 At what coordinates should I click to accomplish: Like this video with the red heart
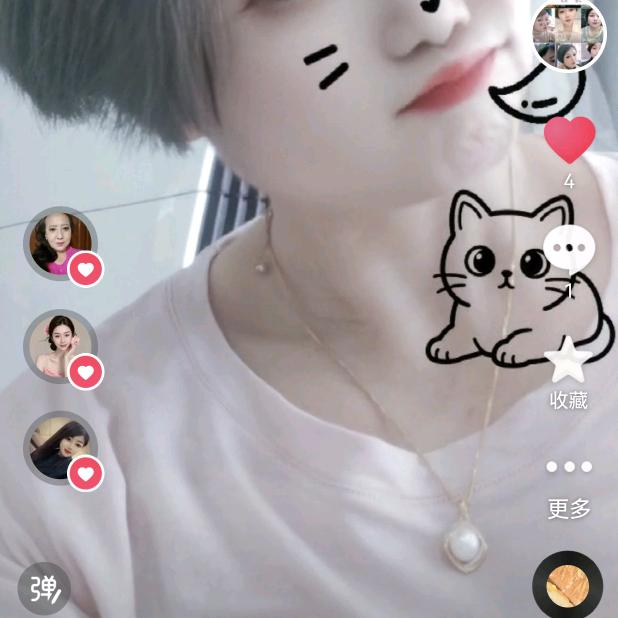point(570,140)
